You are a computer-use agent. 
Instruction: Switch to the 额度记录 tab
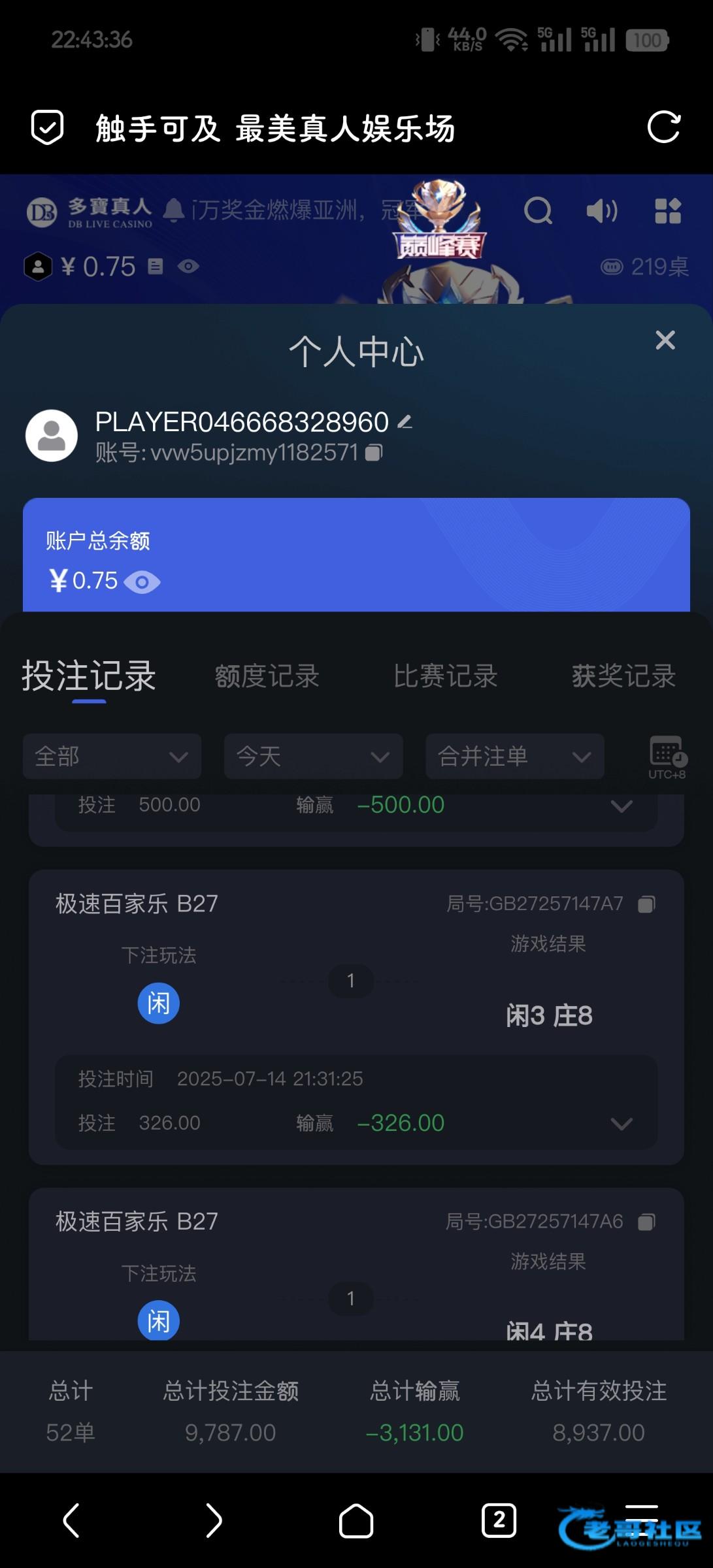(267, 676)
